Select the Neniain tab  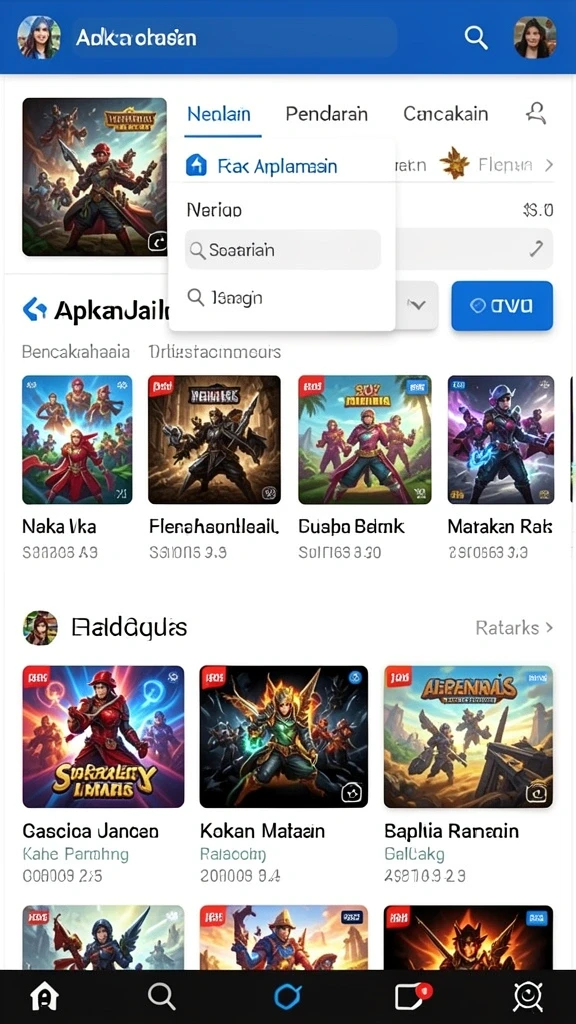(x=219, y=114)
